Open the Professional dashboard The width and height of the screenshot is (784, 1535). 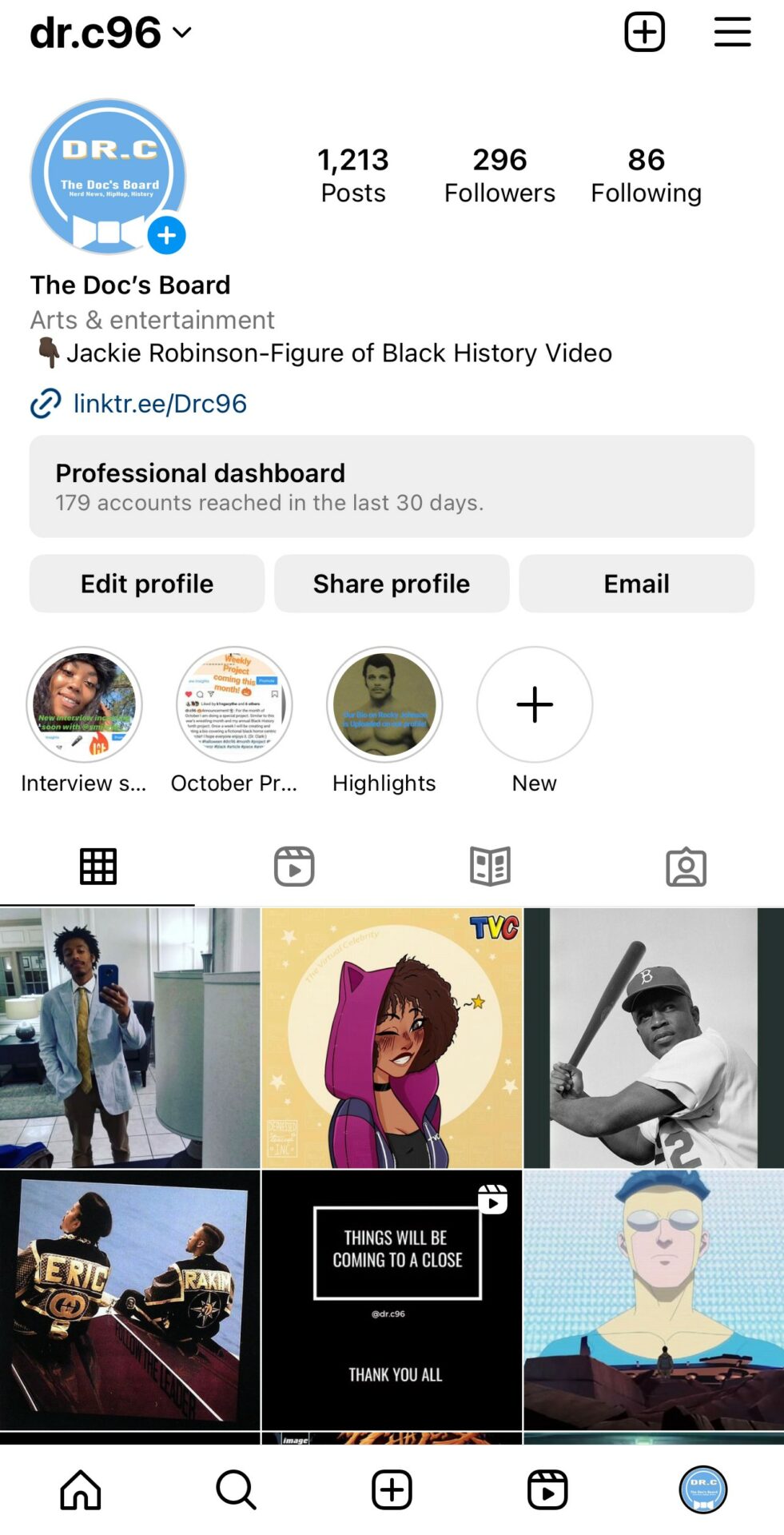pos(392,486)
